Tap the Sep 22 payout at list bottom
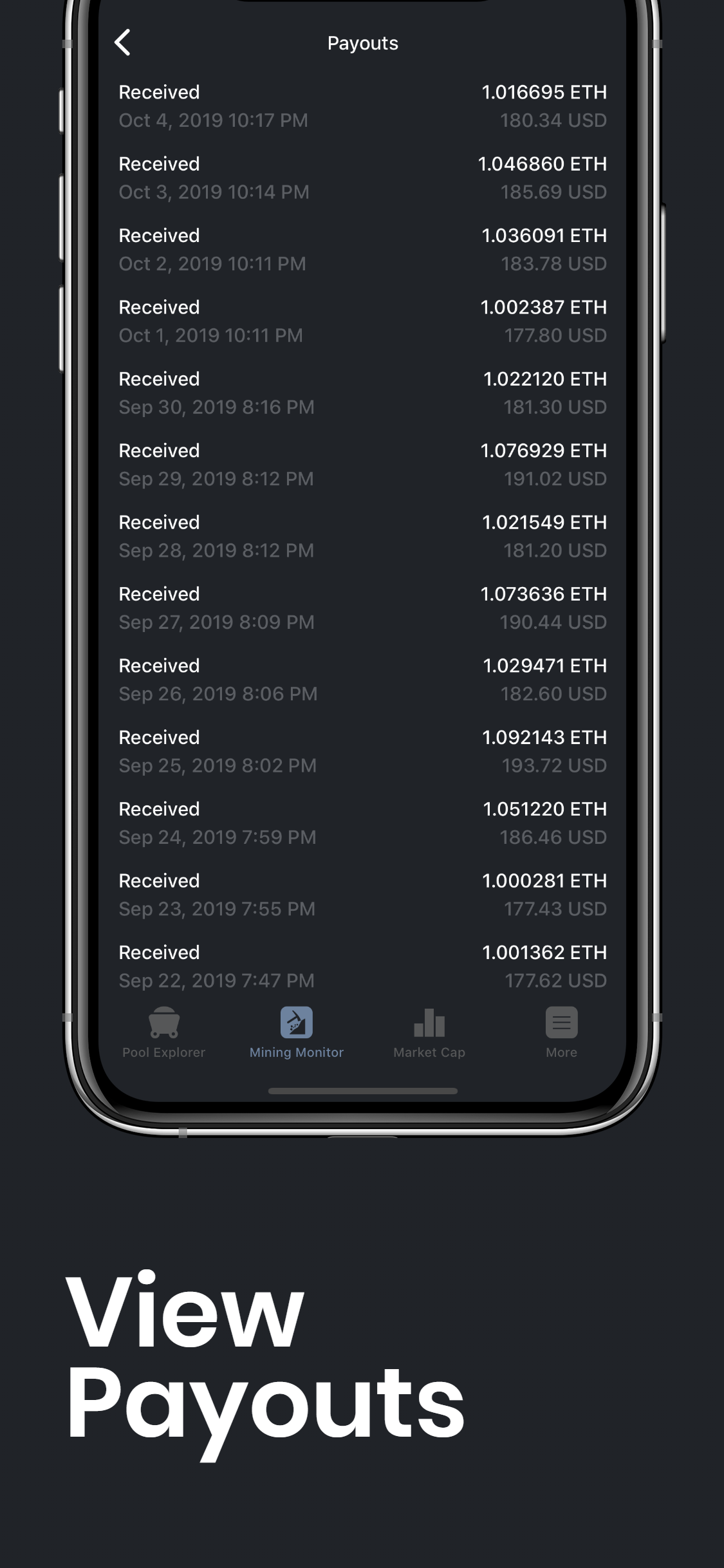This screenshot has height=1568, width=724. [x=362, y=964]
